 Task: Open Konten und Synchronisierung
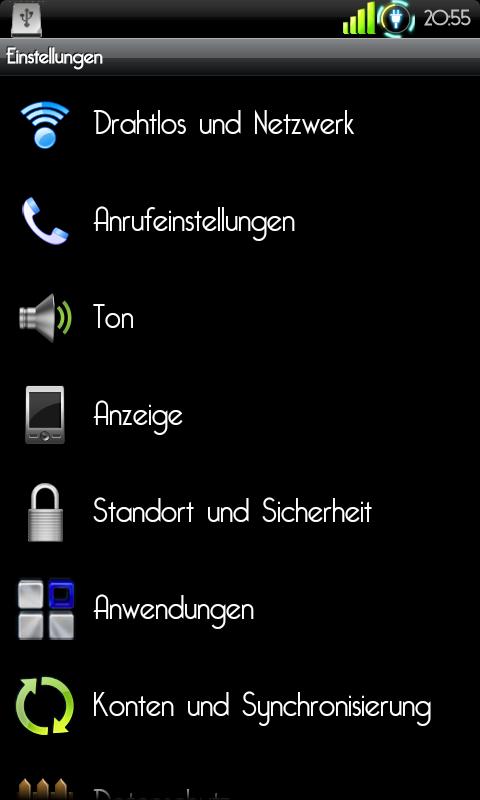click(x=240, y=706)
